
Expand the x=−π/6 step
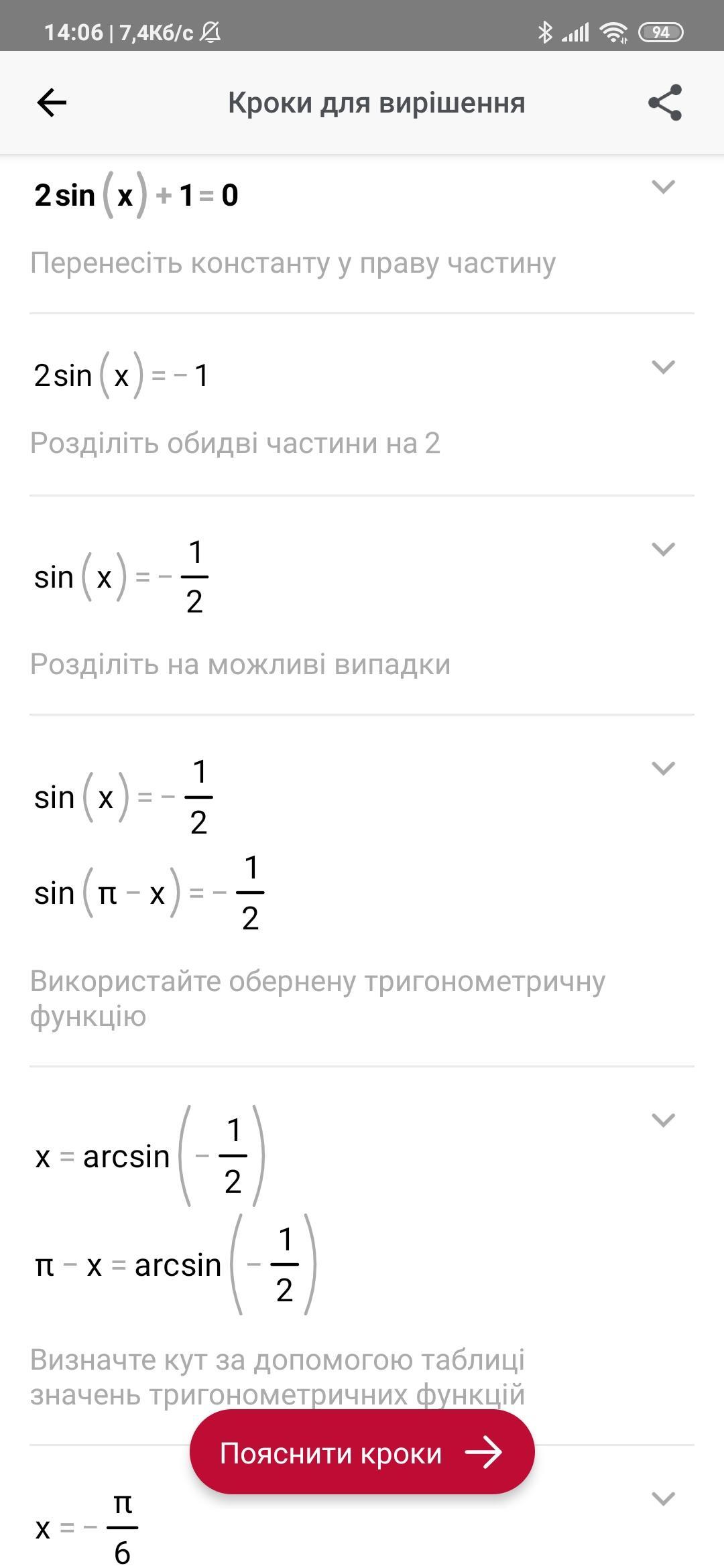tap(663, 1500)
